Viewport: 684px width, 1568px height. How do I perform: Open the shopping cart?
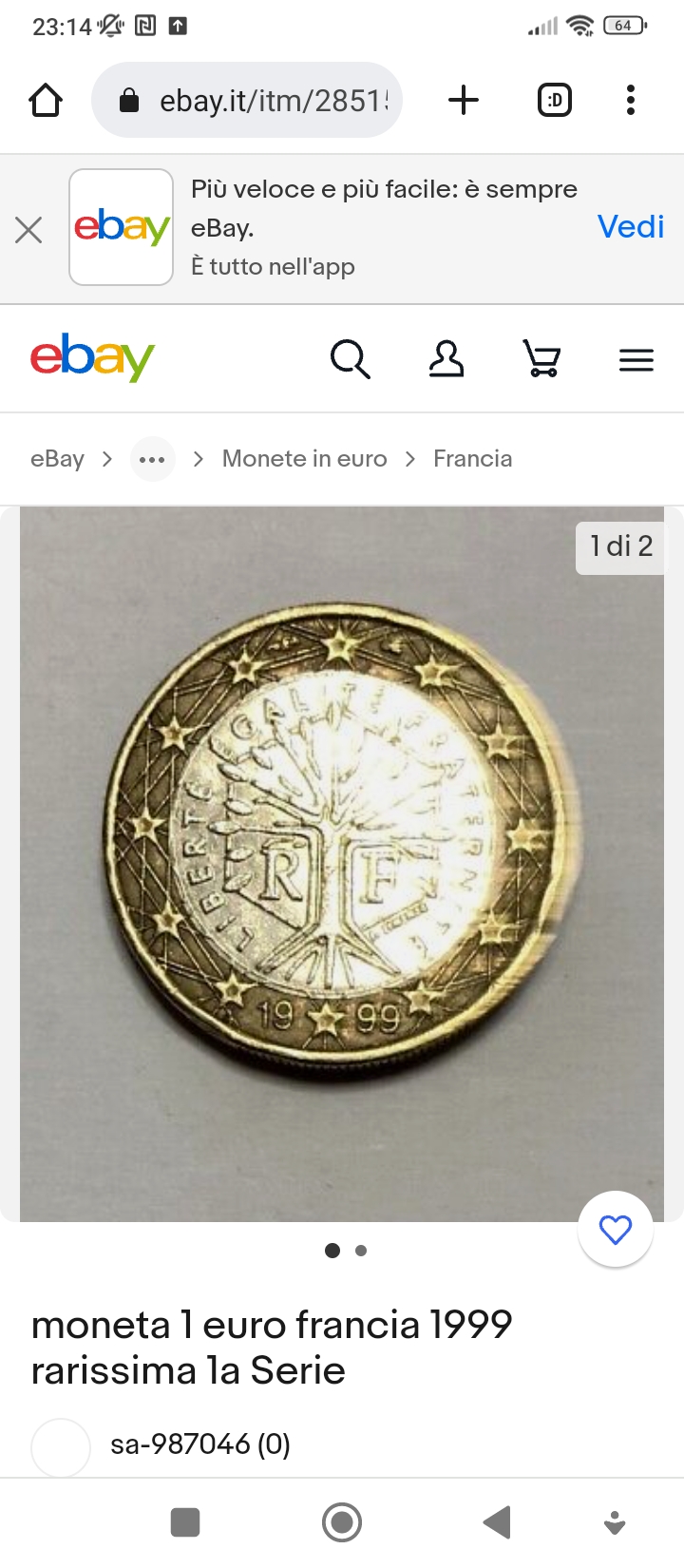pos(541,359)
